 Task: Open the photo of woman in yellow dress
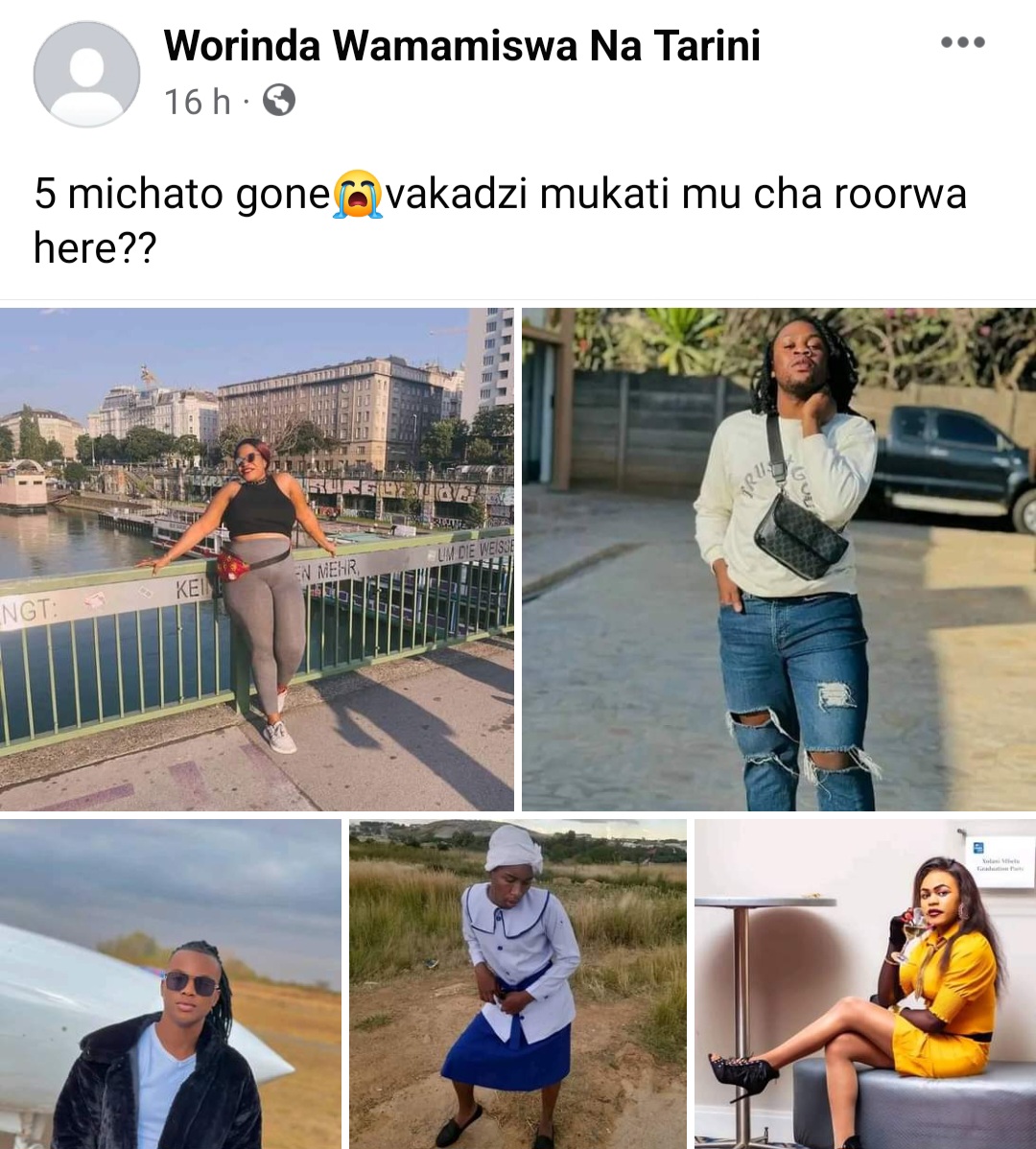coord(865,984)
